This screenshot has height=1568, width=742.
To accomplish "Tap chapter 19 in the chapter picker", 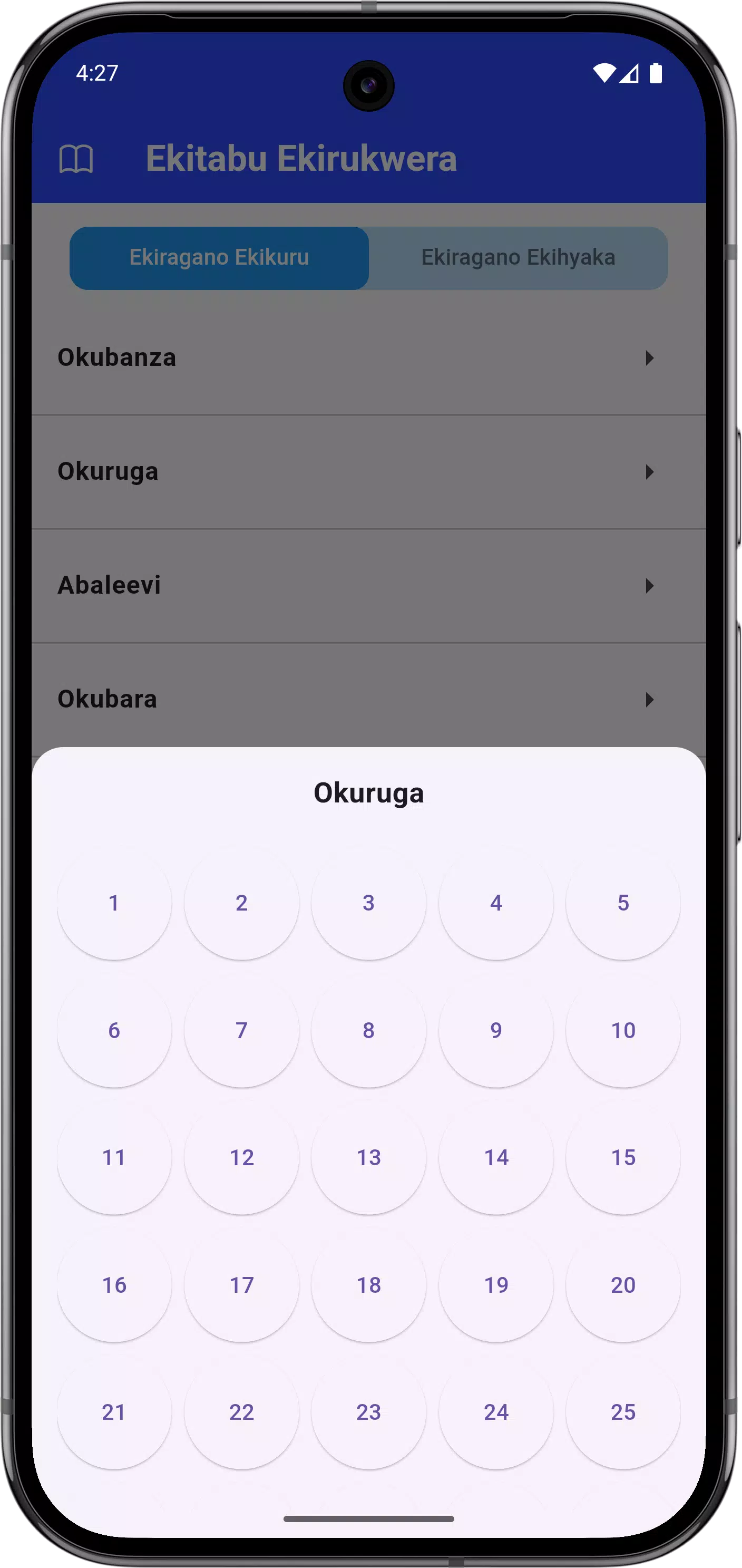I will [496, 1285].
